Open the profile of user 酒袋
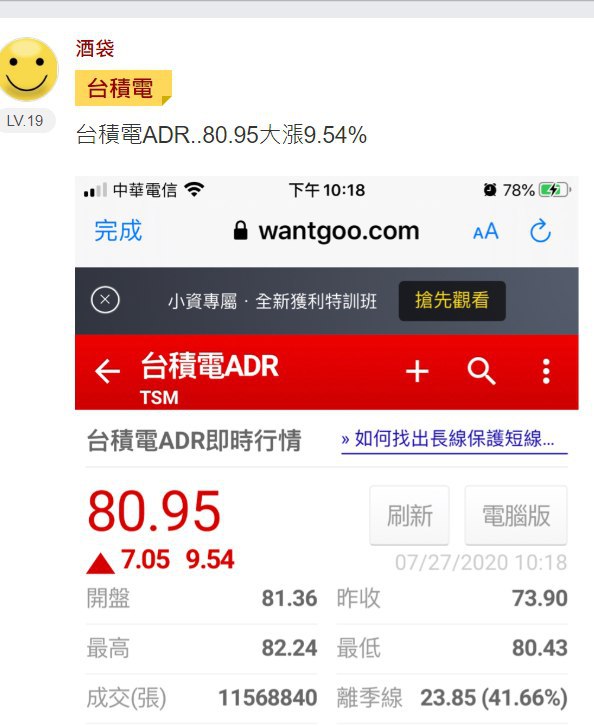Viewport: 594px width, 726px height. tap(95, 48)
